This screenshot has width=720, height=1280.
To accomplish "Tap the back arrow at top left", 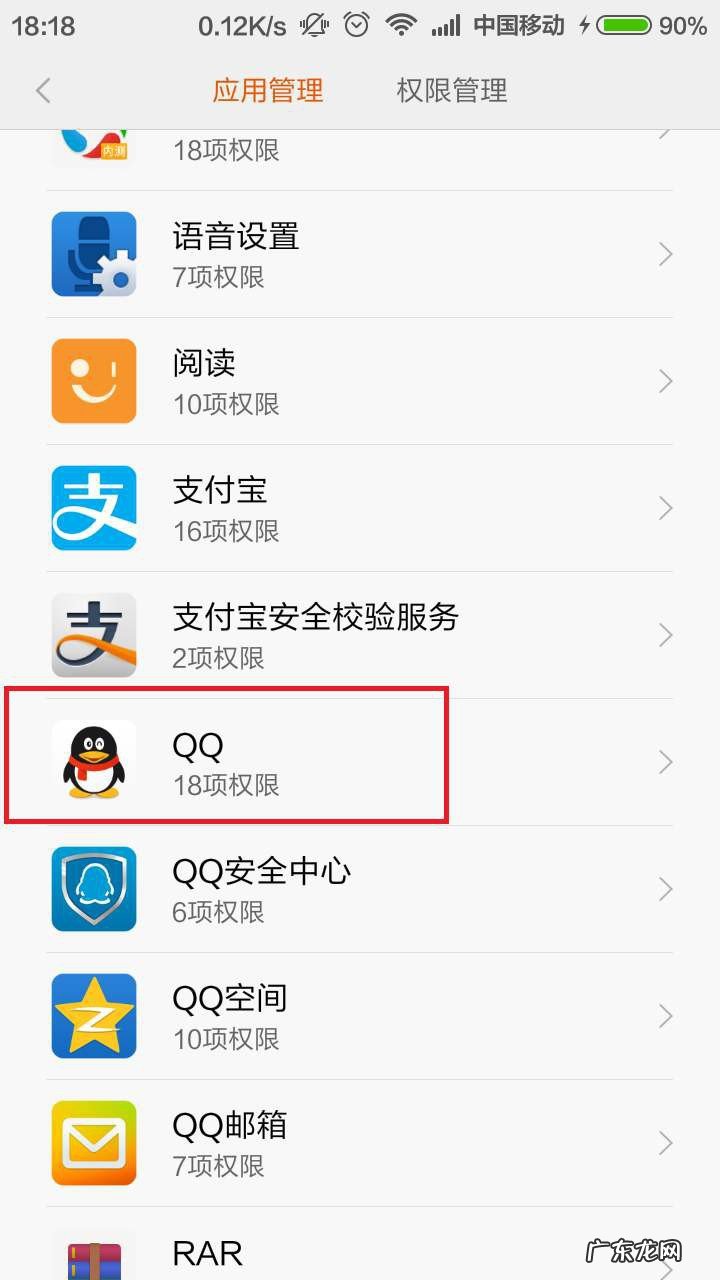I will [42, 90].
